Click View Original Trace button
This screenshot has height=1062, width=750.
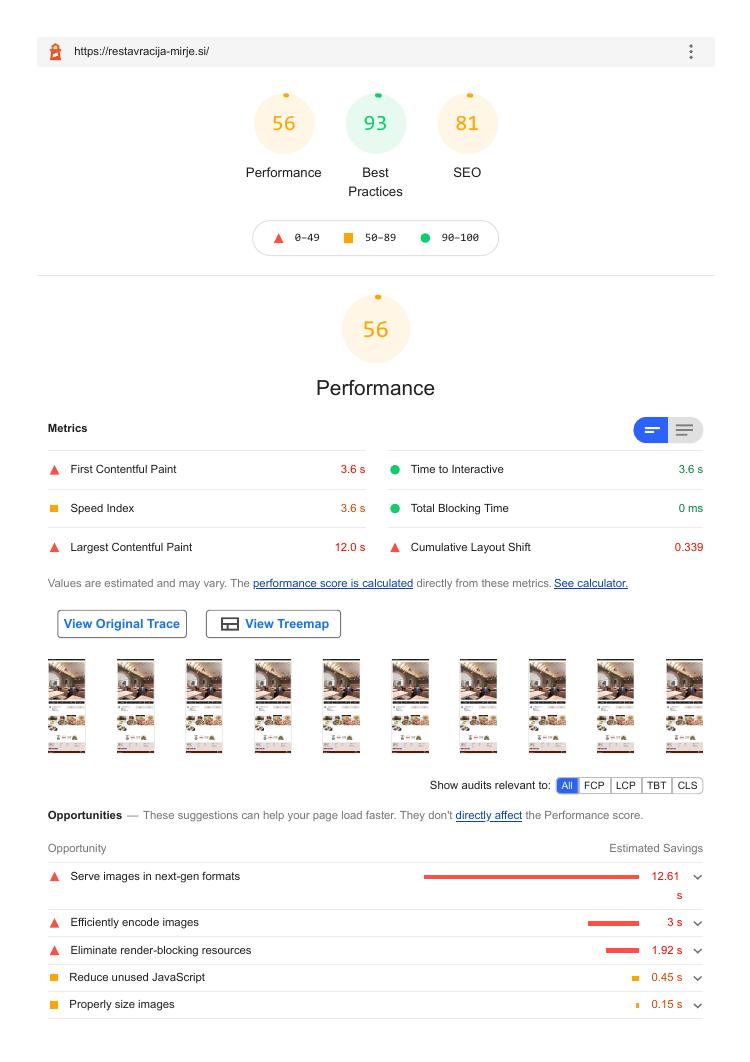click(122, 624)
